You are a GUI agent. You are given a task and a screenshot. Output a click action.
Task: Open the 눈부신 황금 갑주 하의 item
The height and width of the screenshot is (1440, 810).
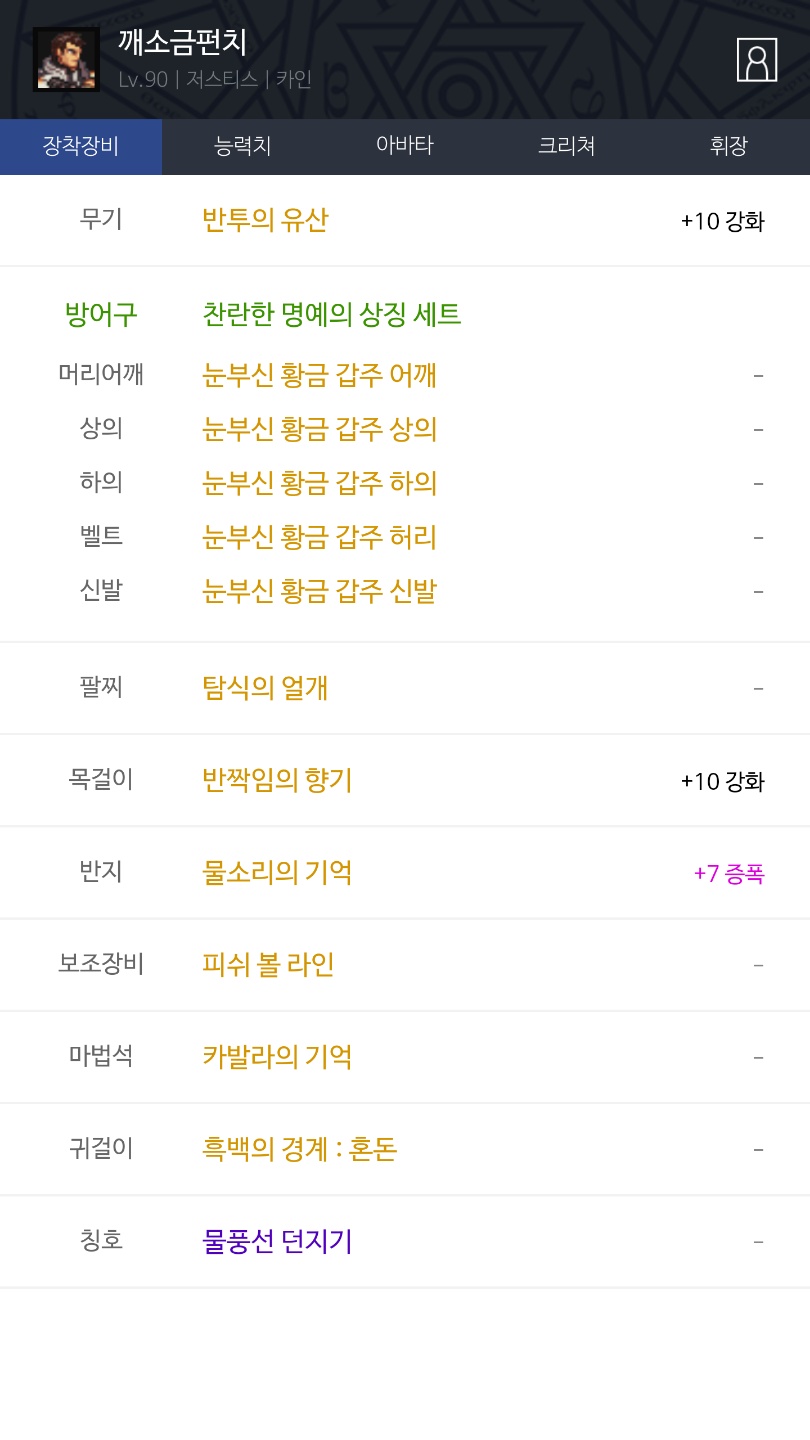(x=320, y=483)
